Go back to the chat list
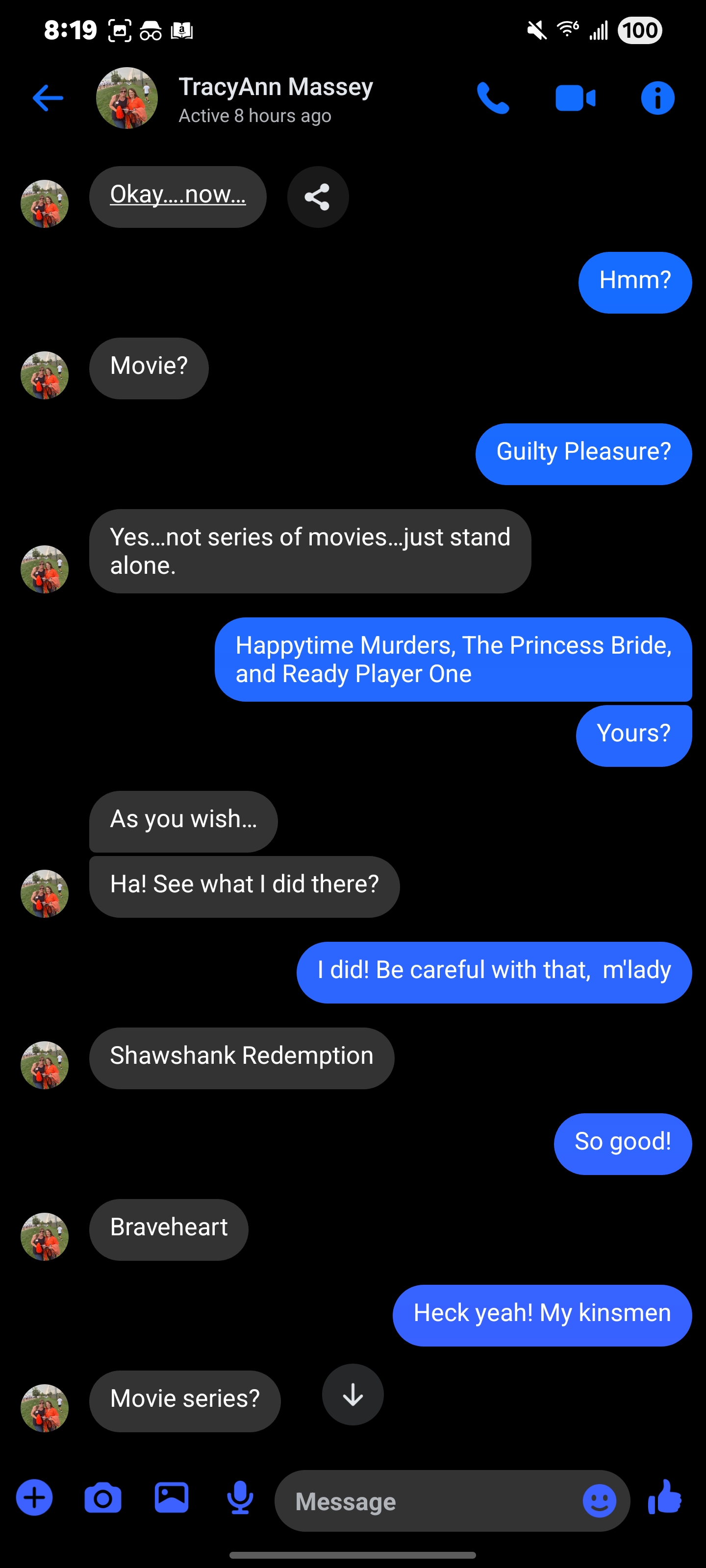This screenshot has width=706, height=1568. tap(48, 98)
